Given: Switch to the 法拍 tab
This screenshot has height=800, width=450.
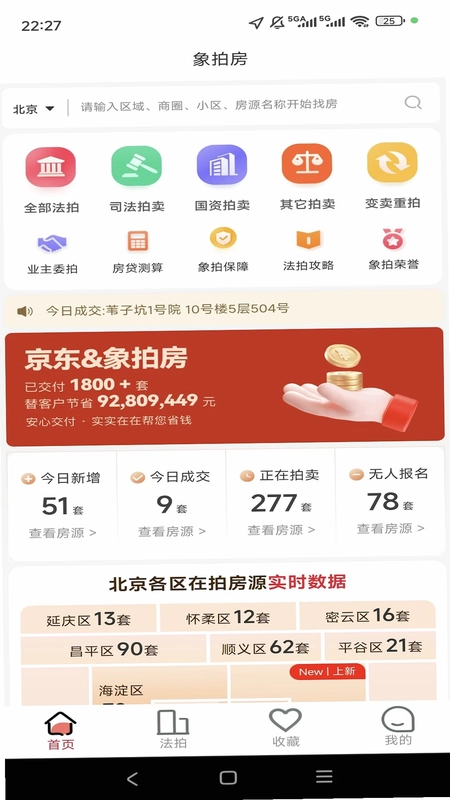Looking at the screenshot, I should 173,730.
